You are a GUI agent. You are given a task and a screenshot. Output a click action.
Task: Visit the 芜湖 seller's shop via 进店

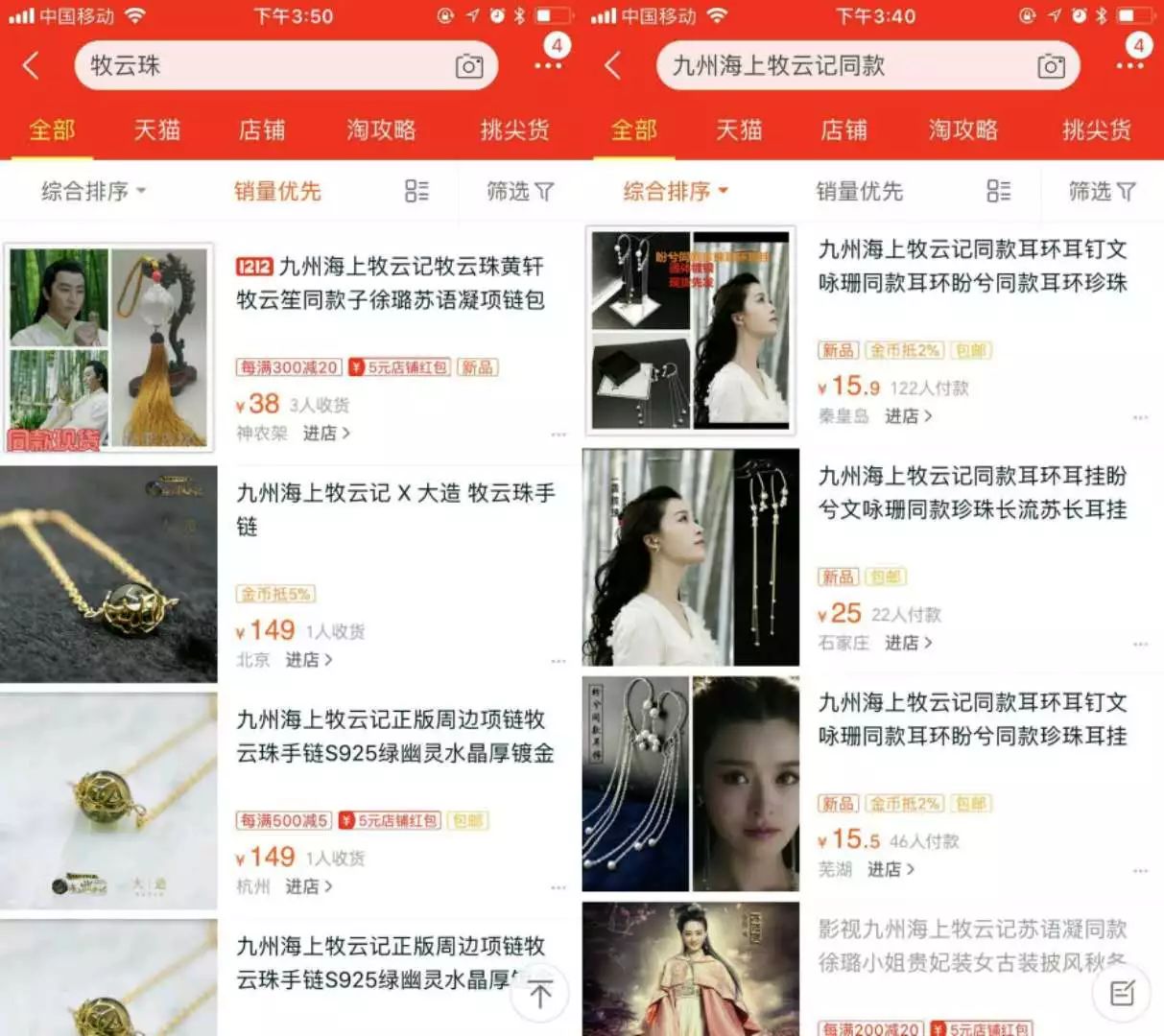(x=891, y=869)
